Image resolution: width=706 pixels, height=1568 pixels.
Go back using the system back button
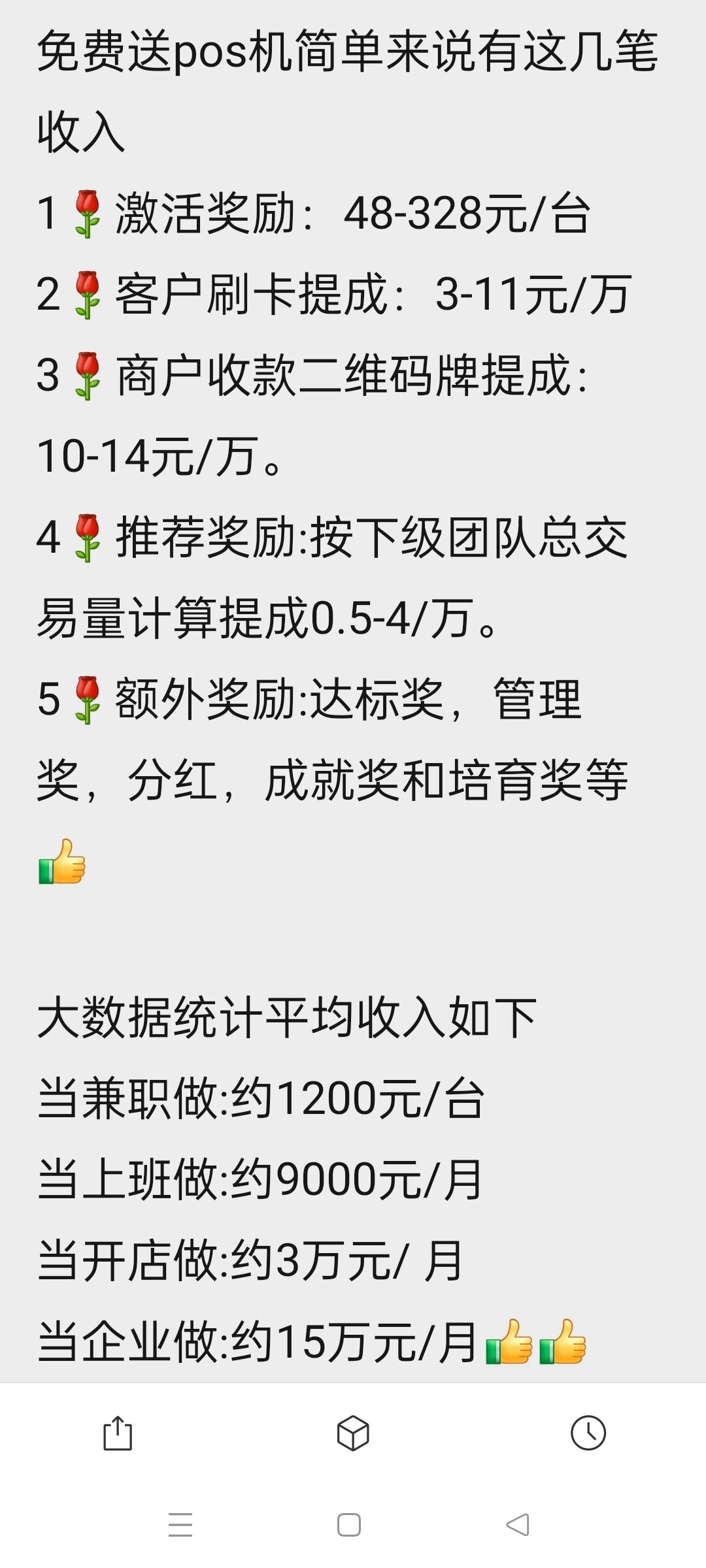pyautogui.click(x=518, y=1525)
